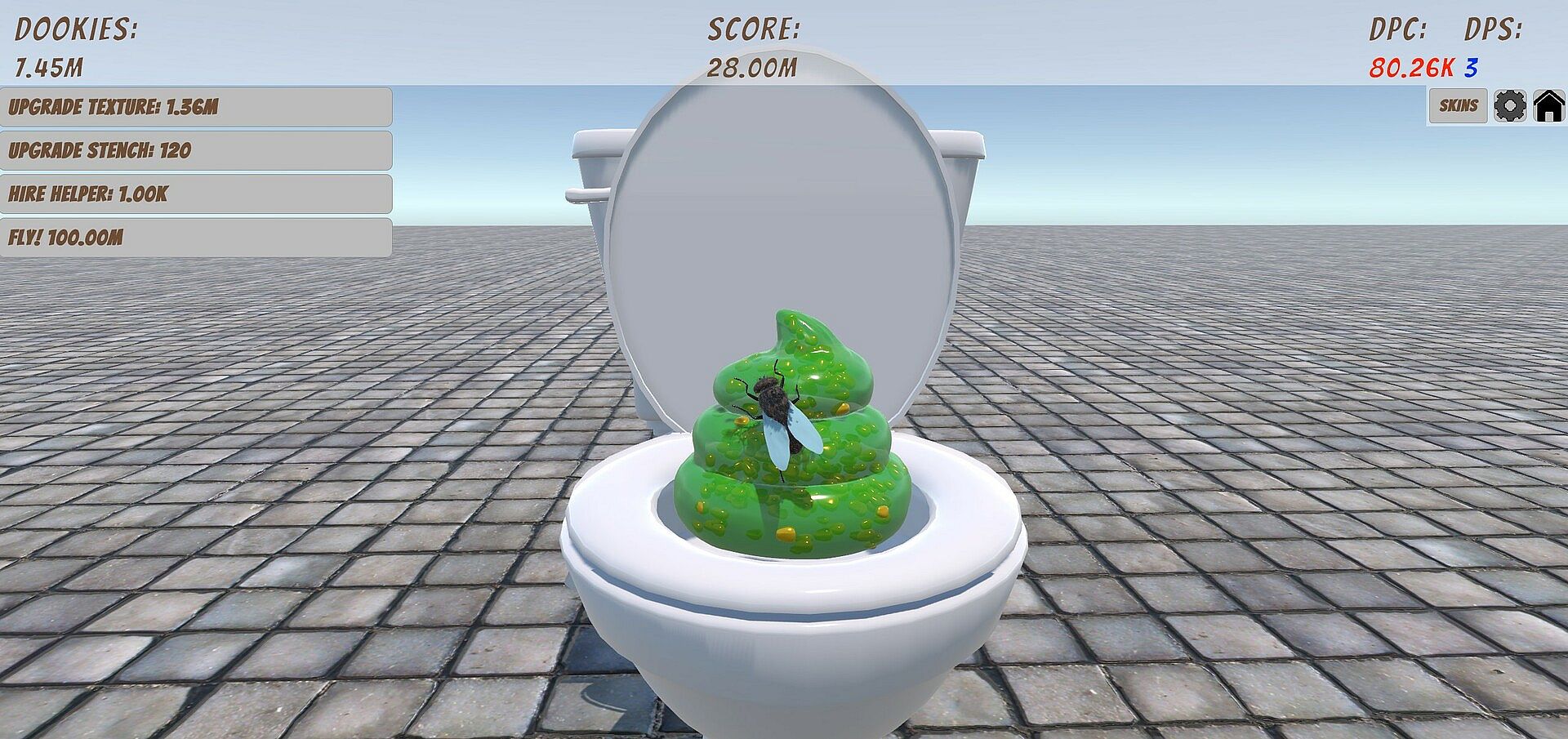The width and height of the screenshot is (1568, 739).
Task: Return to the home screen icon
Action: [1549, 106]
